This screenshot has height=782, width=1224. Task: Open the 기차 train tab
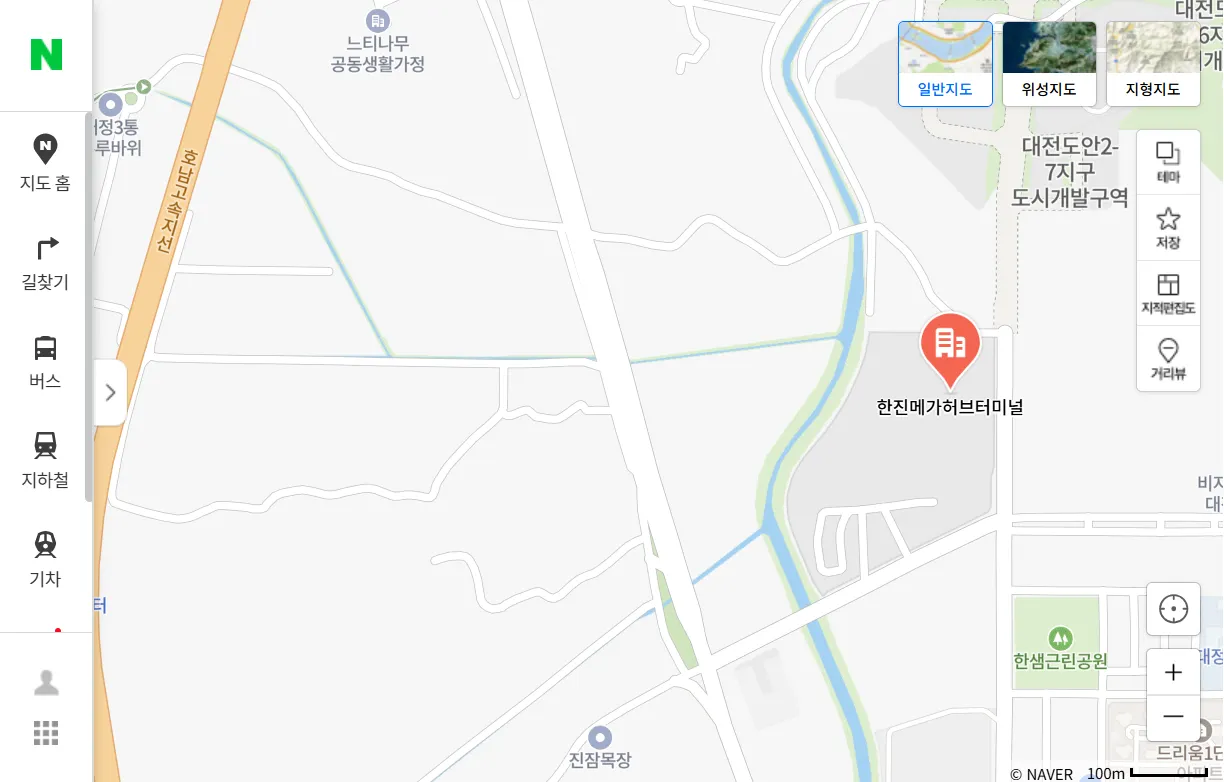(45, 558)
